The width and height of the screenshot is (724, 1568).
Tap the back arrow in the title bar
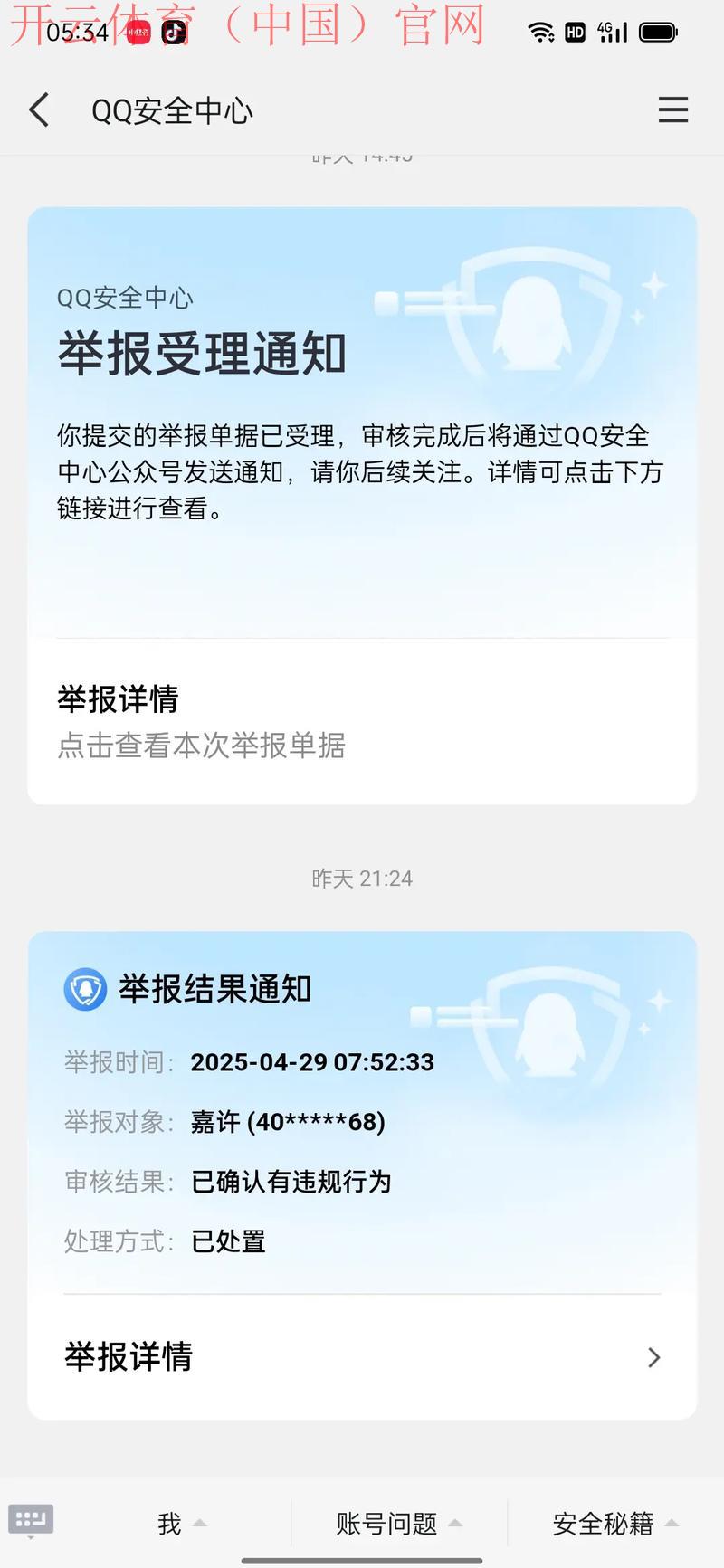point(38,109)
